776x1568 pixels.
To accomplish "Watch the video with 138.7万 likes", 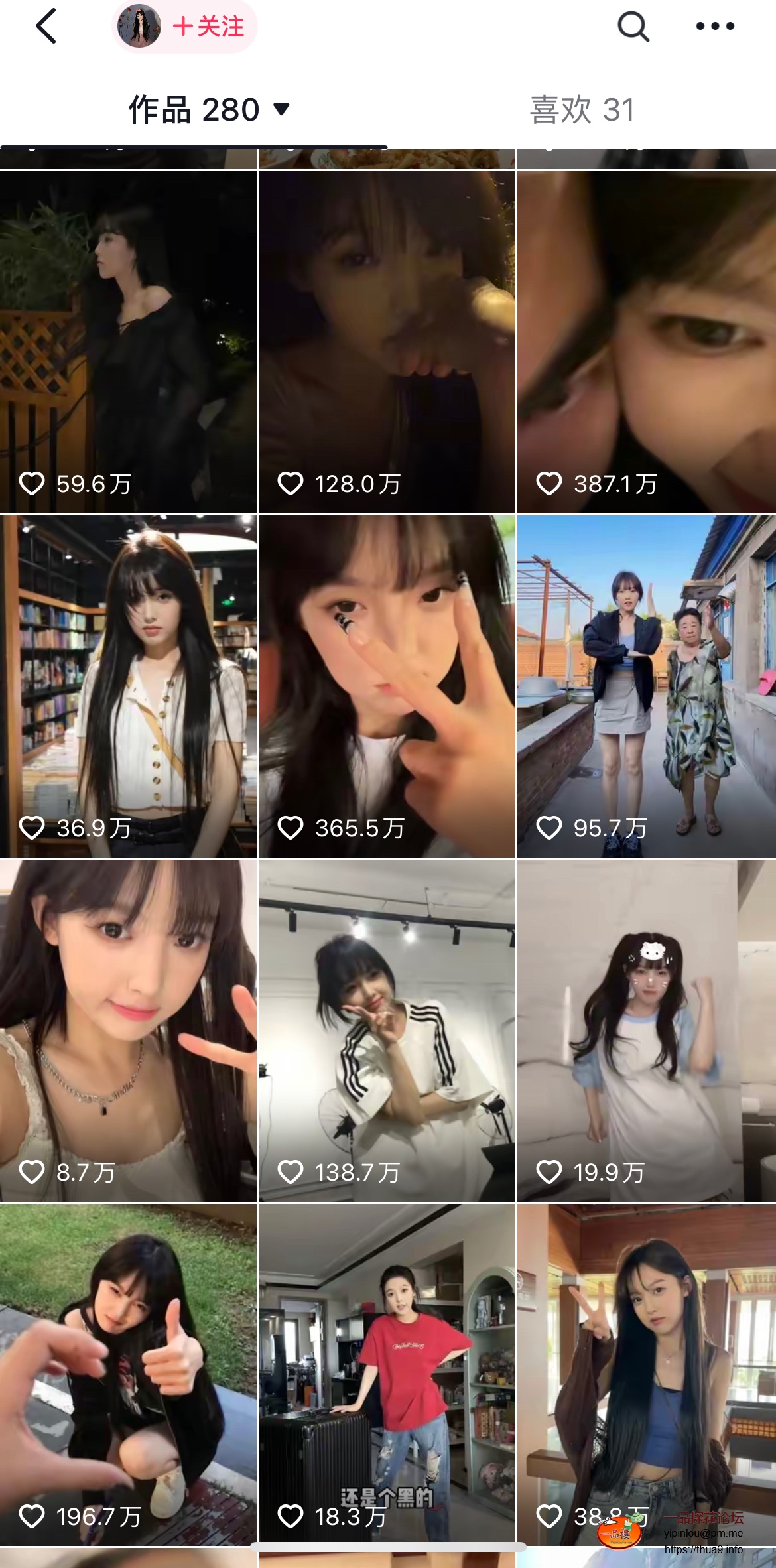I will pyautogui.click(x=387, y=1030).
